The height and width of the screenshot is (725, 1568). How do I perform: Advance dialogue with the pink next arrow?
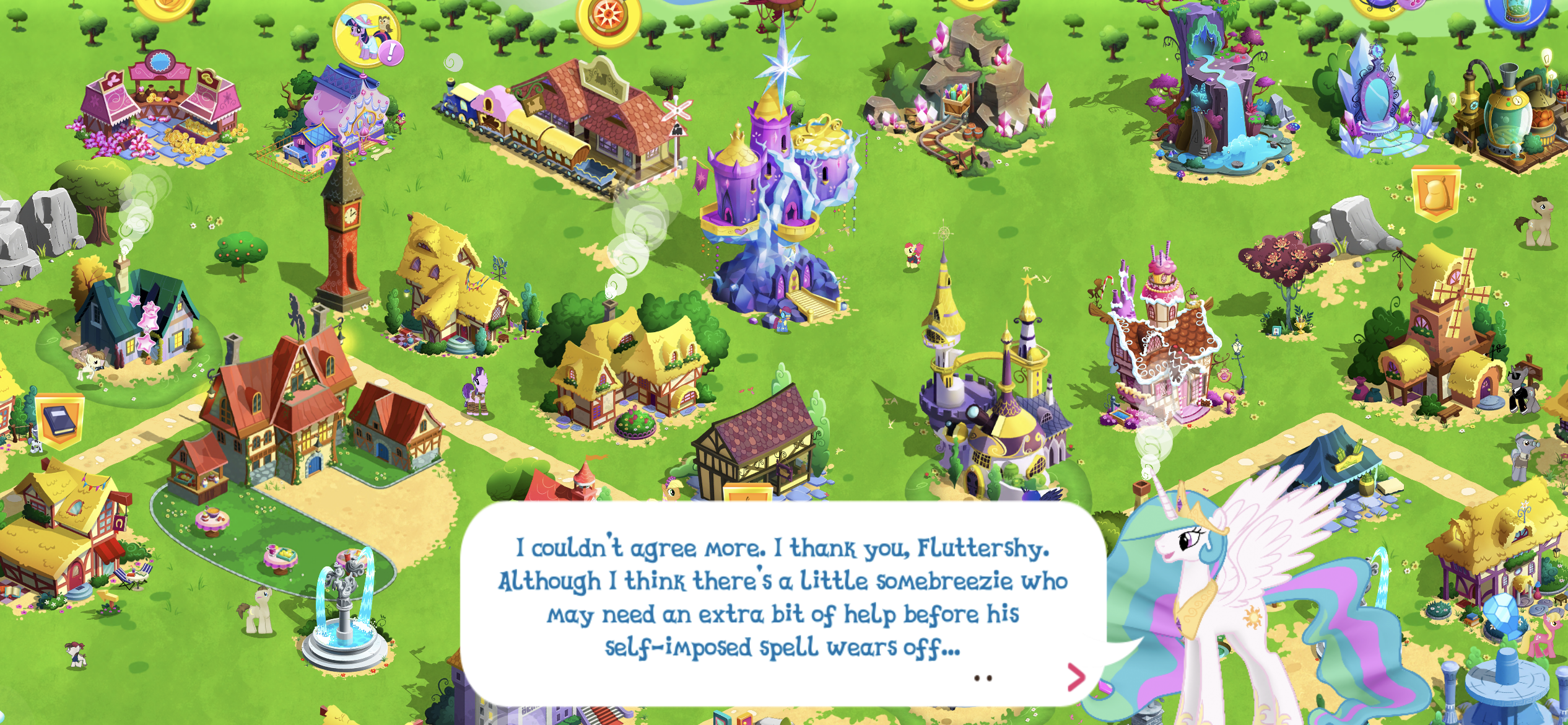pyautogui.click(x=1076, y=677)
